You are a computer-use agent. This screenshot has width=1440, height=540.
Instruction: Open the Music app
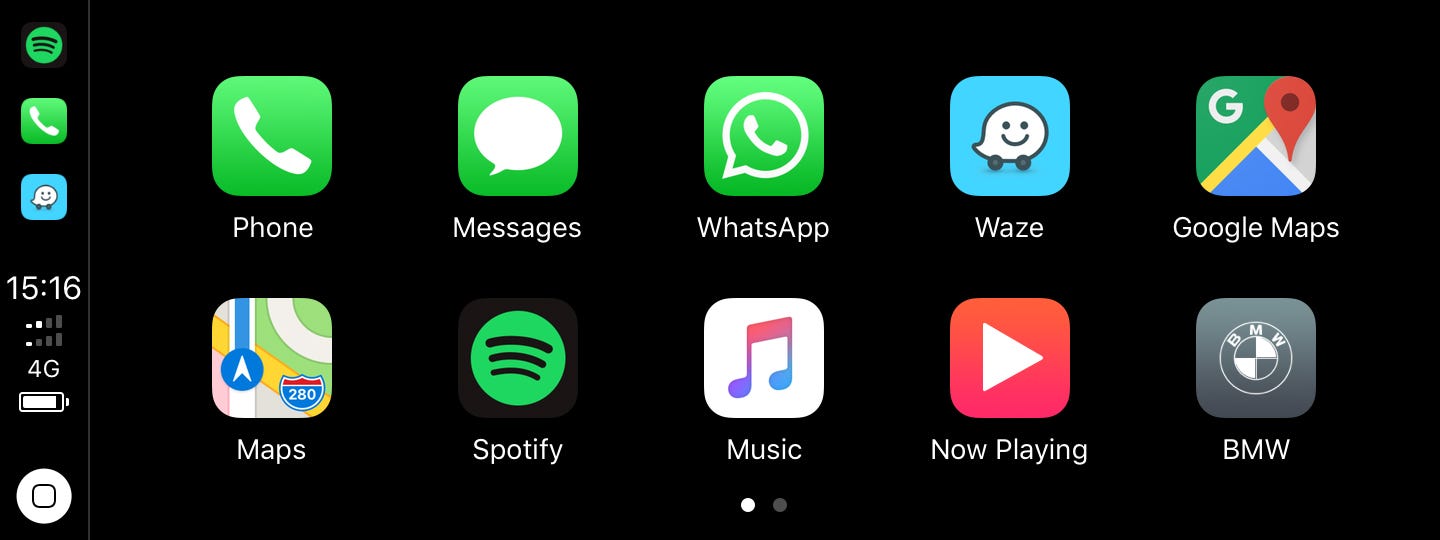tap(763, 358)
